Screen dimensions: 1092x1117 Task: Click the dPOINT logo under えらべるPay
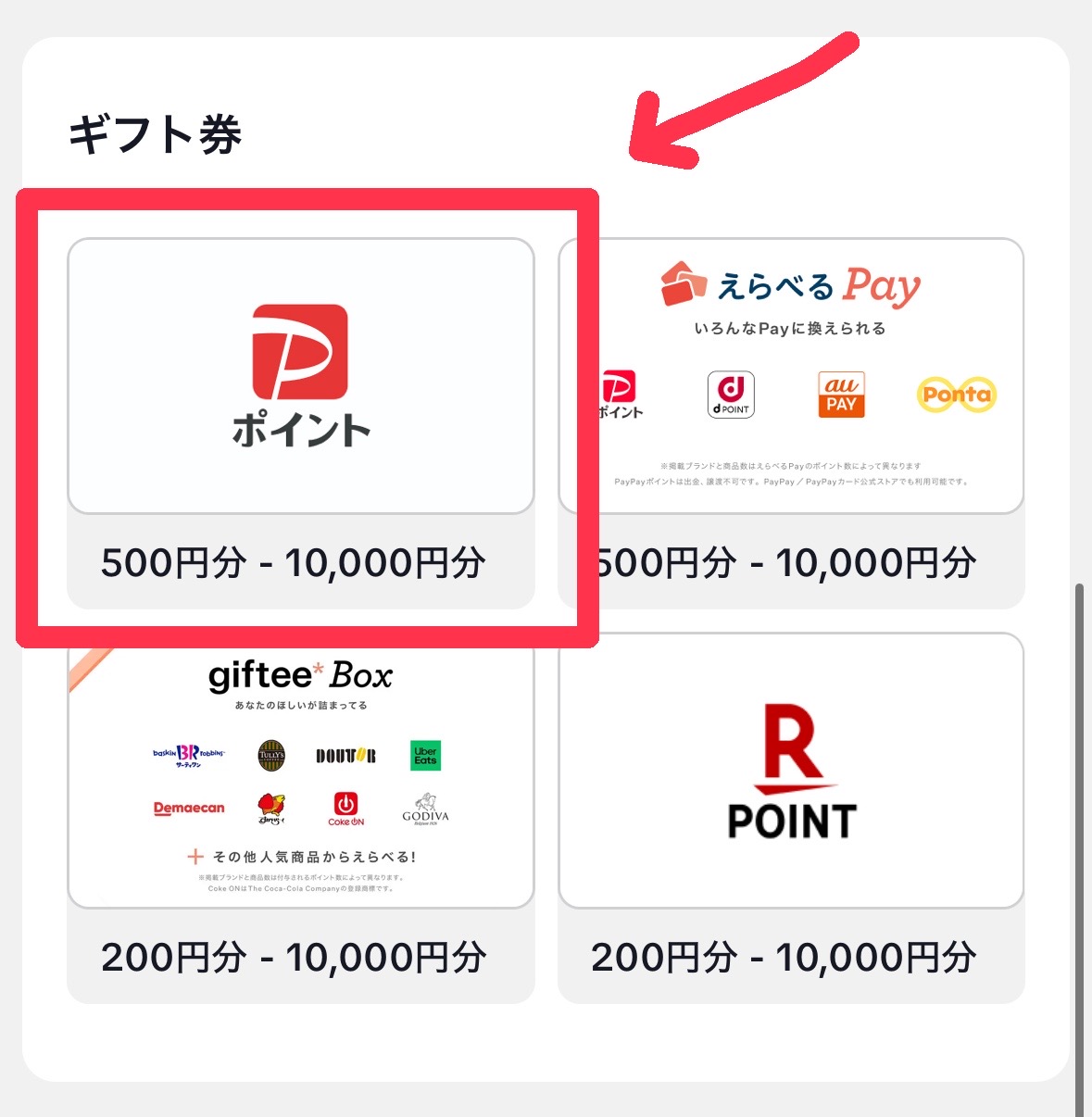(x=731, y=394)
